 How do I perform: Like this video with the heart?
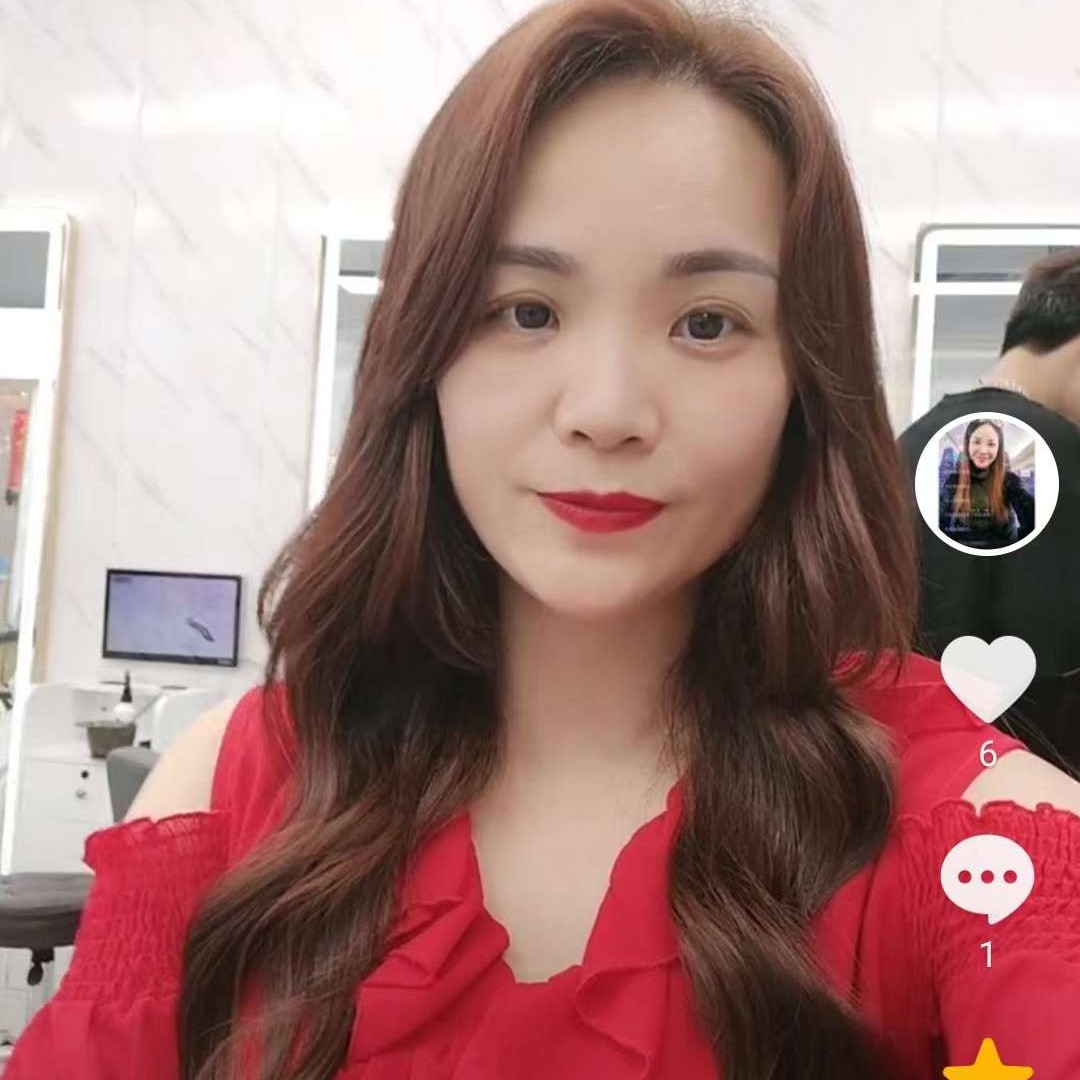[987, 677]
